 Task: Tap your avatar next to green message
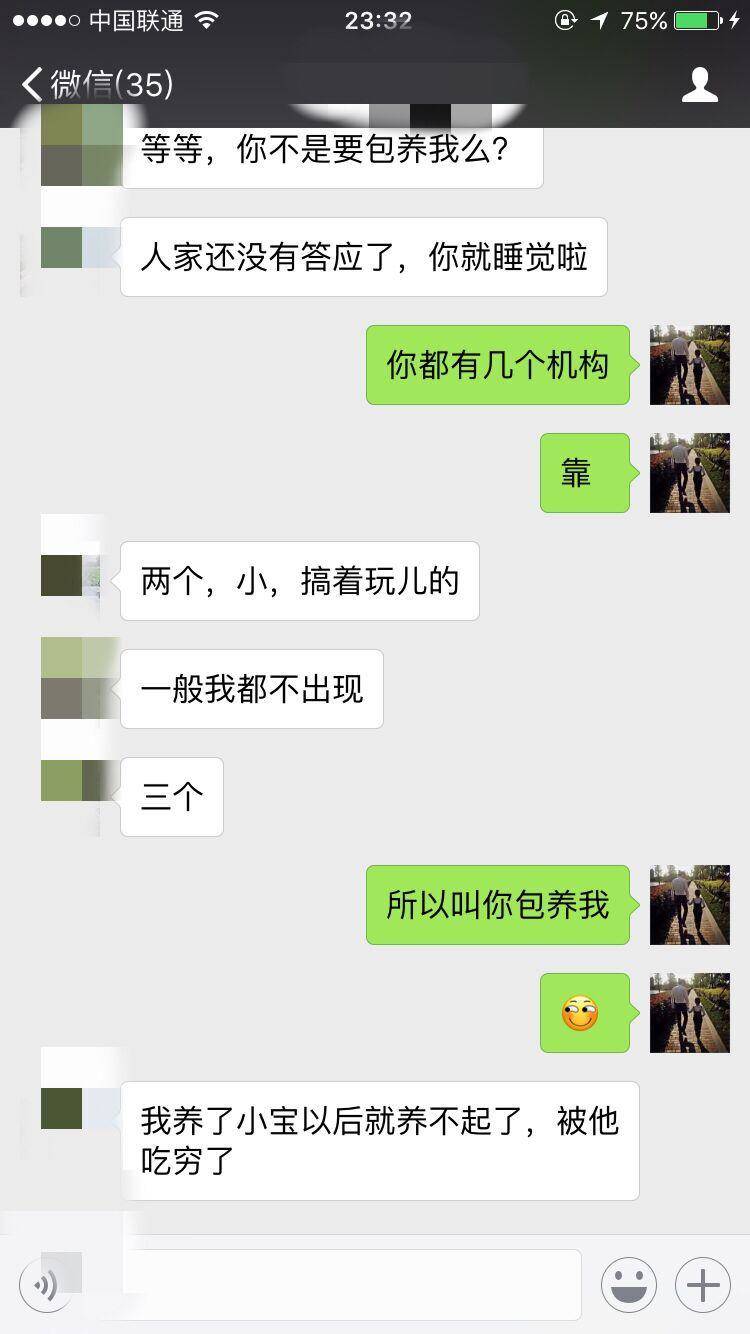(x=689, y=365)
